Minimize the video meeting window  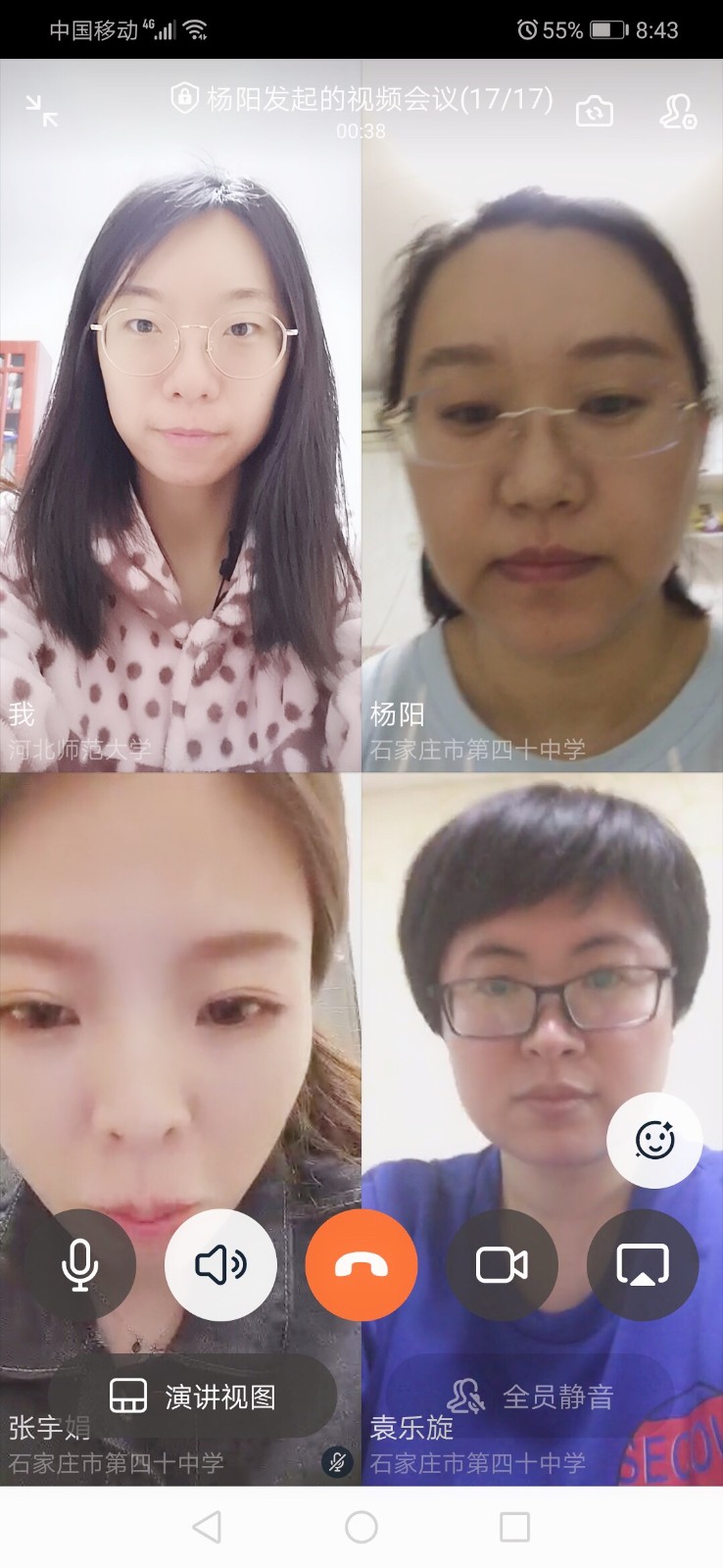point(41,112)
